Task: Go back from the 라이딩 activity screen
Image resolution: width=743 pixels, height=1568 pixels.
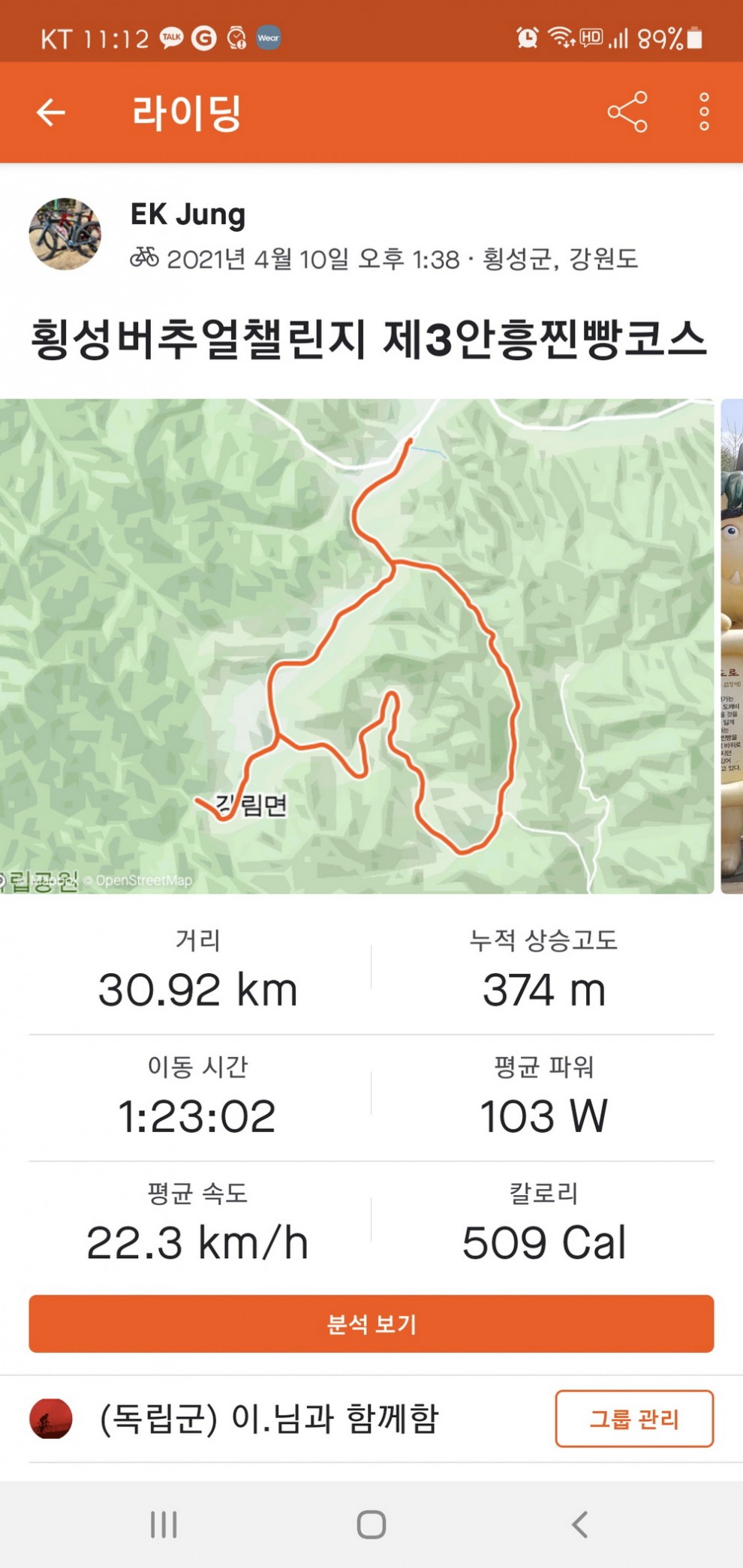Action: click(x=51, y=113)
